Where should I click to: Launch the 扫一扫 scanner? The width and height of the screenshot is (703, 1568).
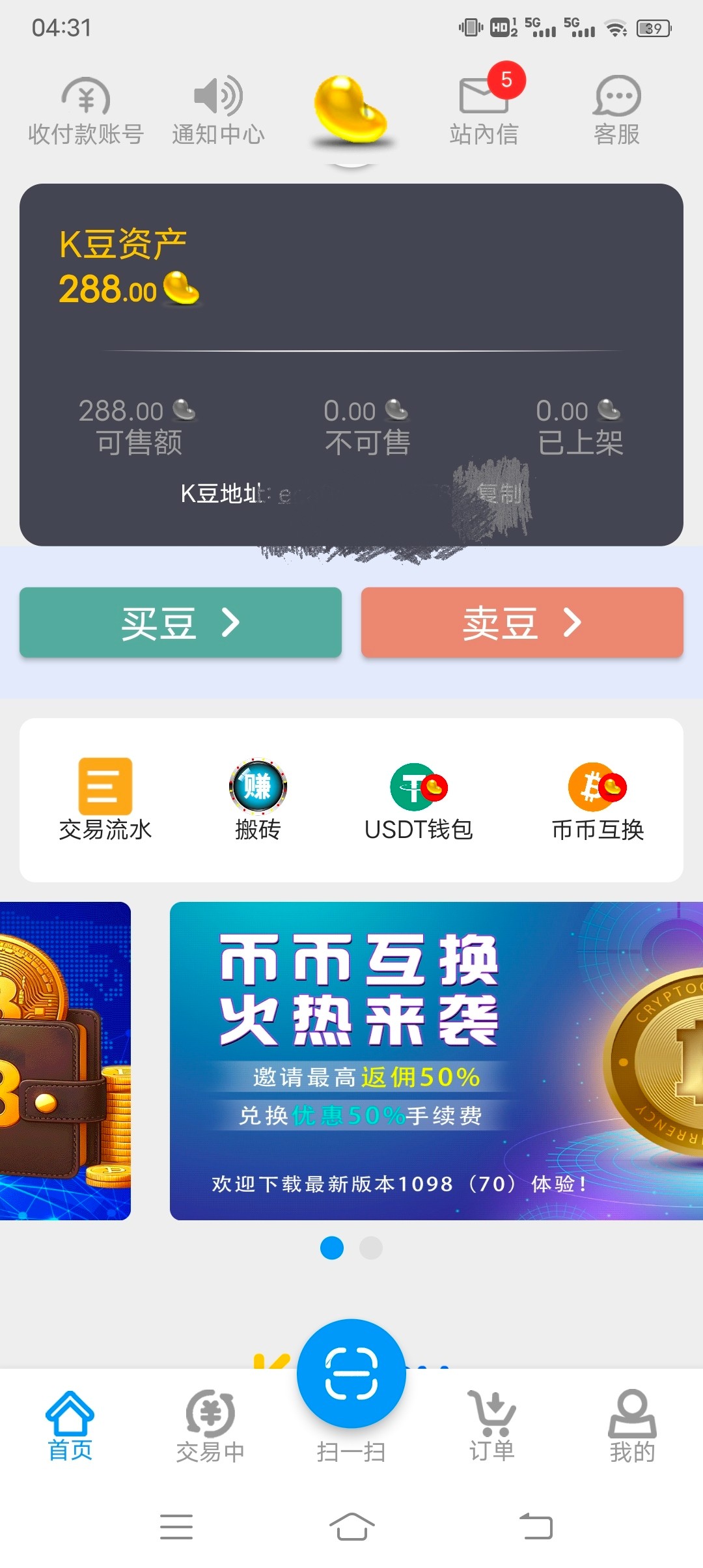pos(351,1375)
